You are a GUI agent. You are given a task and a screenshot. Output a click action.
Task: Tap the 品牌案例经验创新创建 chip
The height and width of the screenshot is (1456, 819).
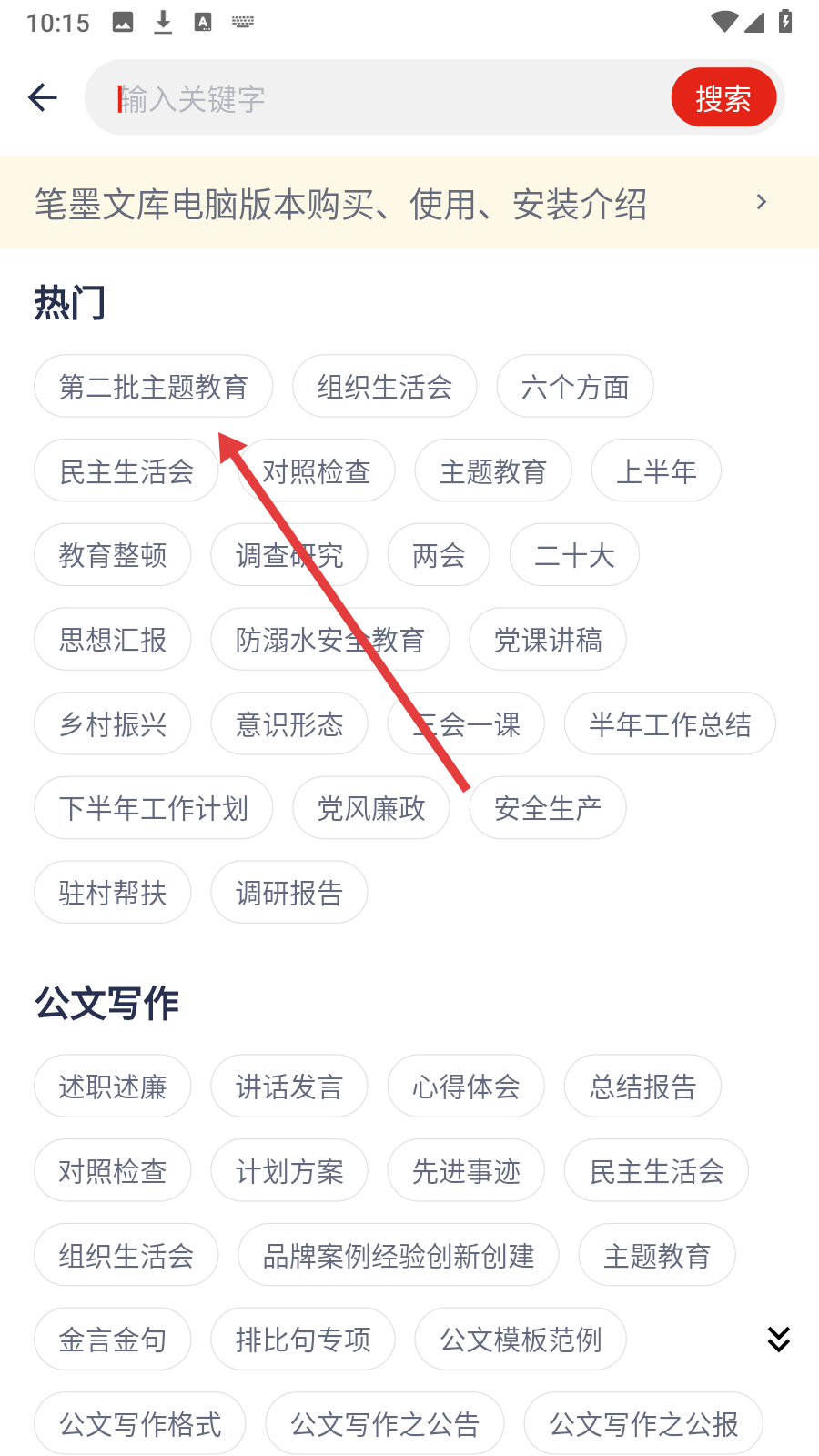tap(399, 1256)
